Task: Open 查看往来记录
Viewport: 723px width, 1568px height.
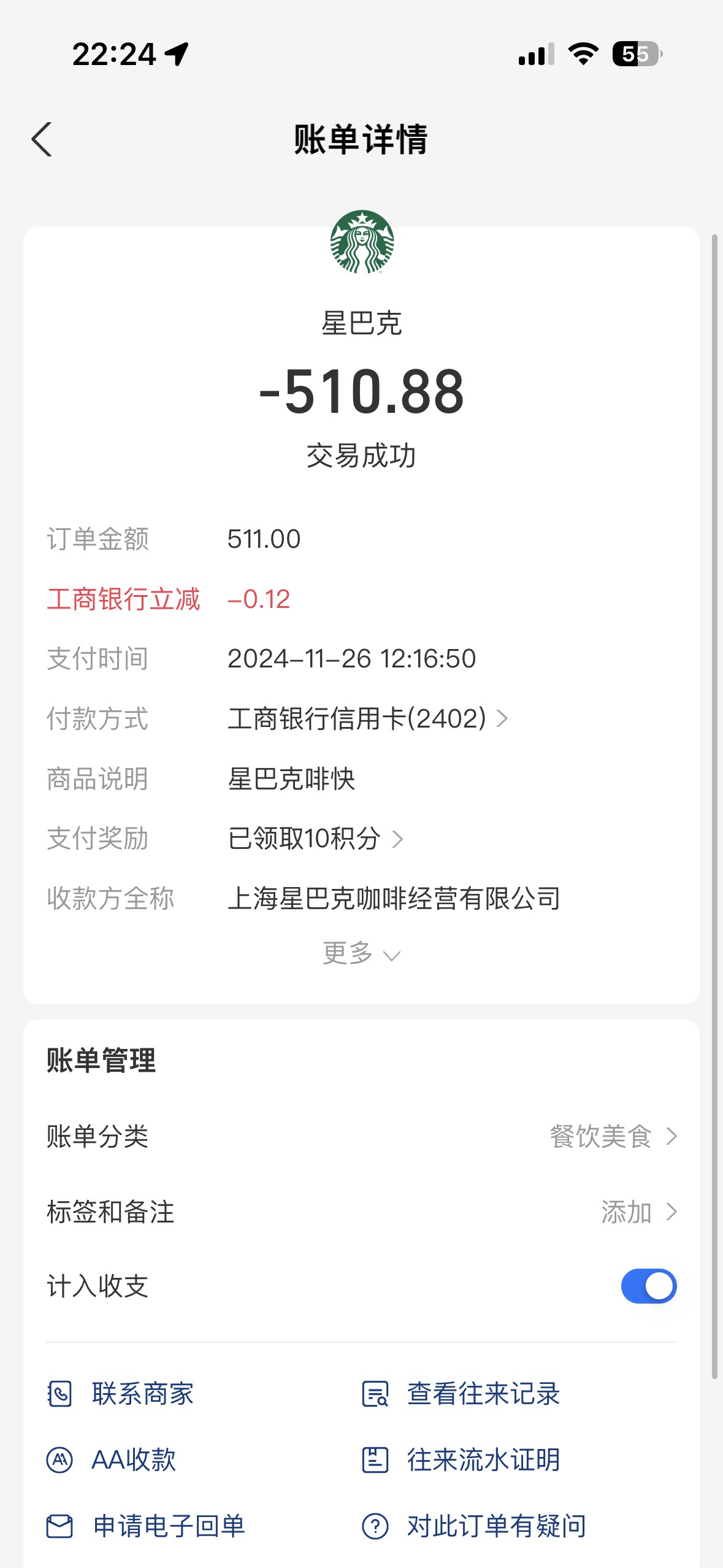Action: click(x=461, y=1394)
